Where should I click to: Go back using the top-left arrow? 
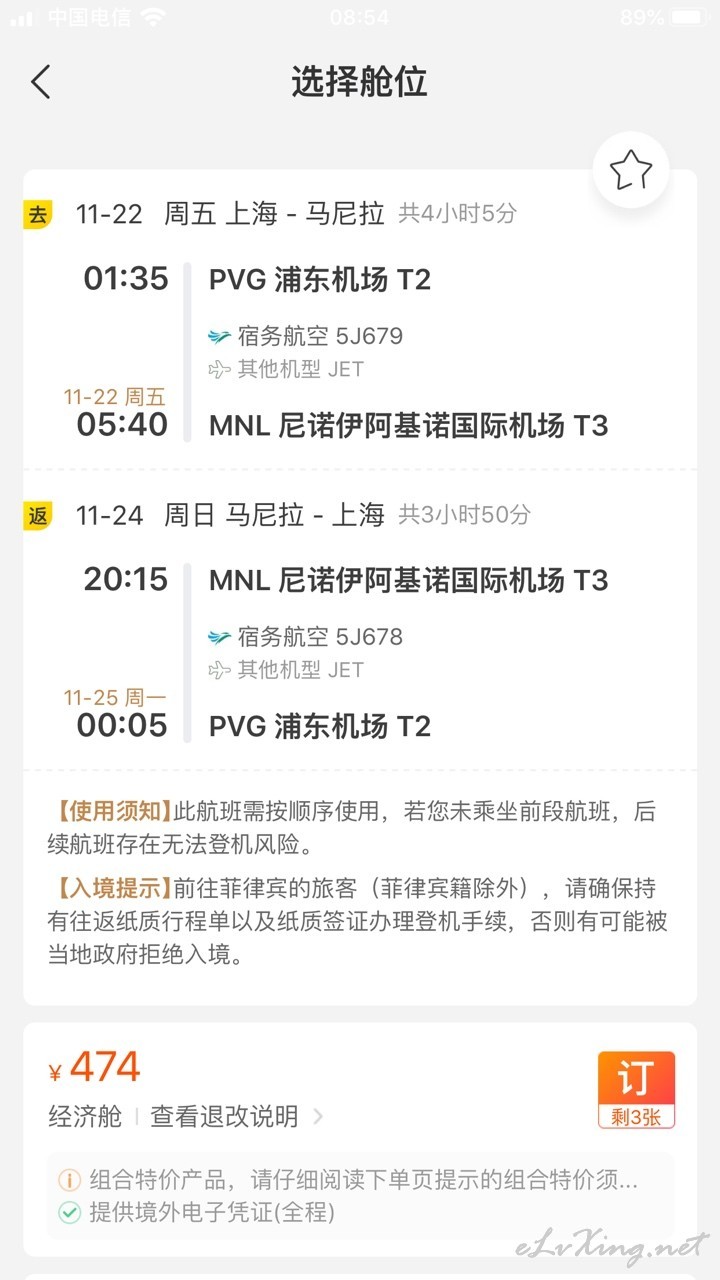[40, 82]
